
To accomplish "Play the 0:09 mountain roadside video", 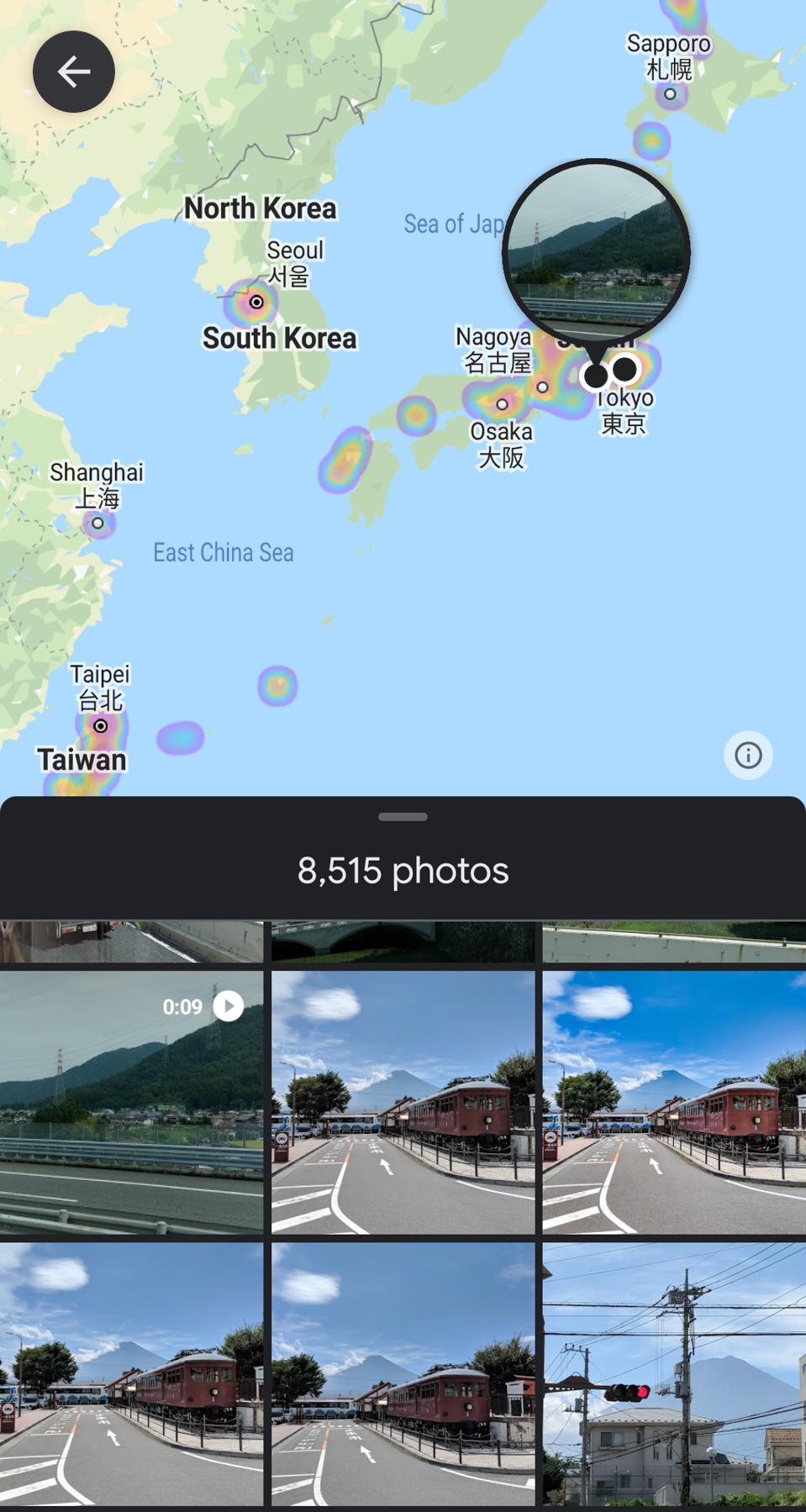I will tap(132, 1102).
